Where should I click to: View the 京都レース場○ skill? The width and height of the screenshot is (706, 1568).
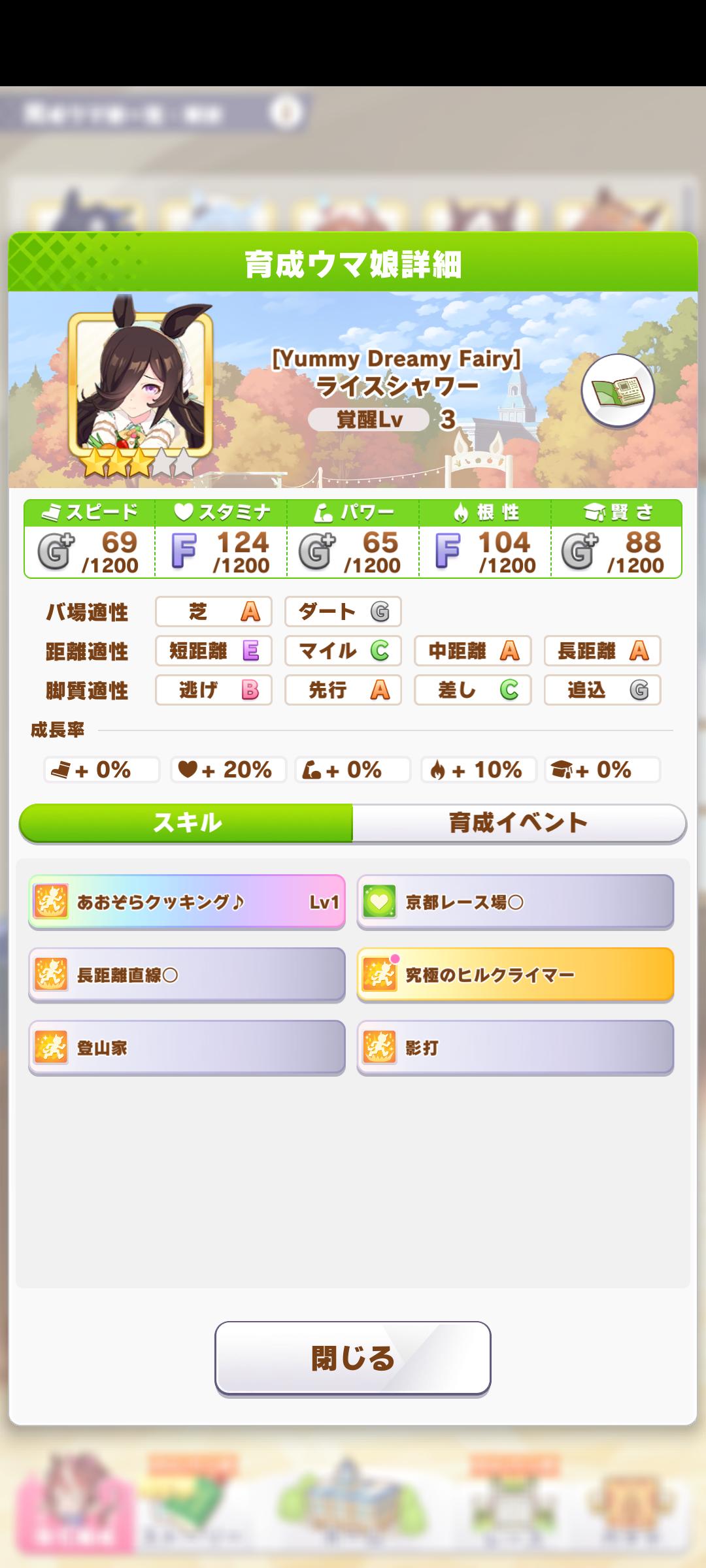pyautogui.click(x=515, y=902)
